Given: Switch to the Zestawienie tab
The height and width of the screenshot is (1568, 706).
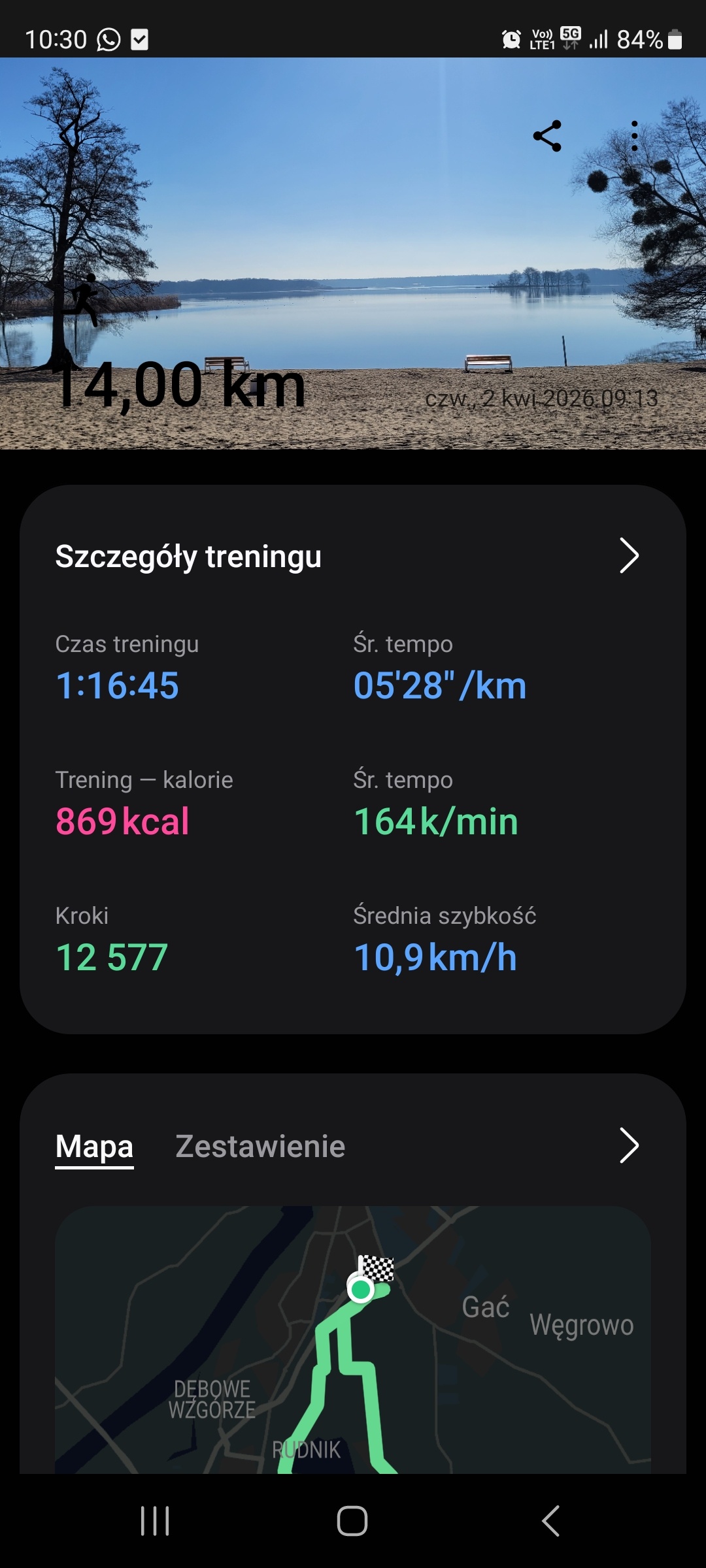Looking at the screenshot, I should pos(260,1147).
